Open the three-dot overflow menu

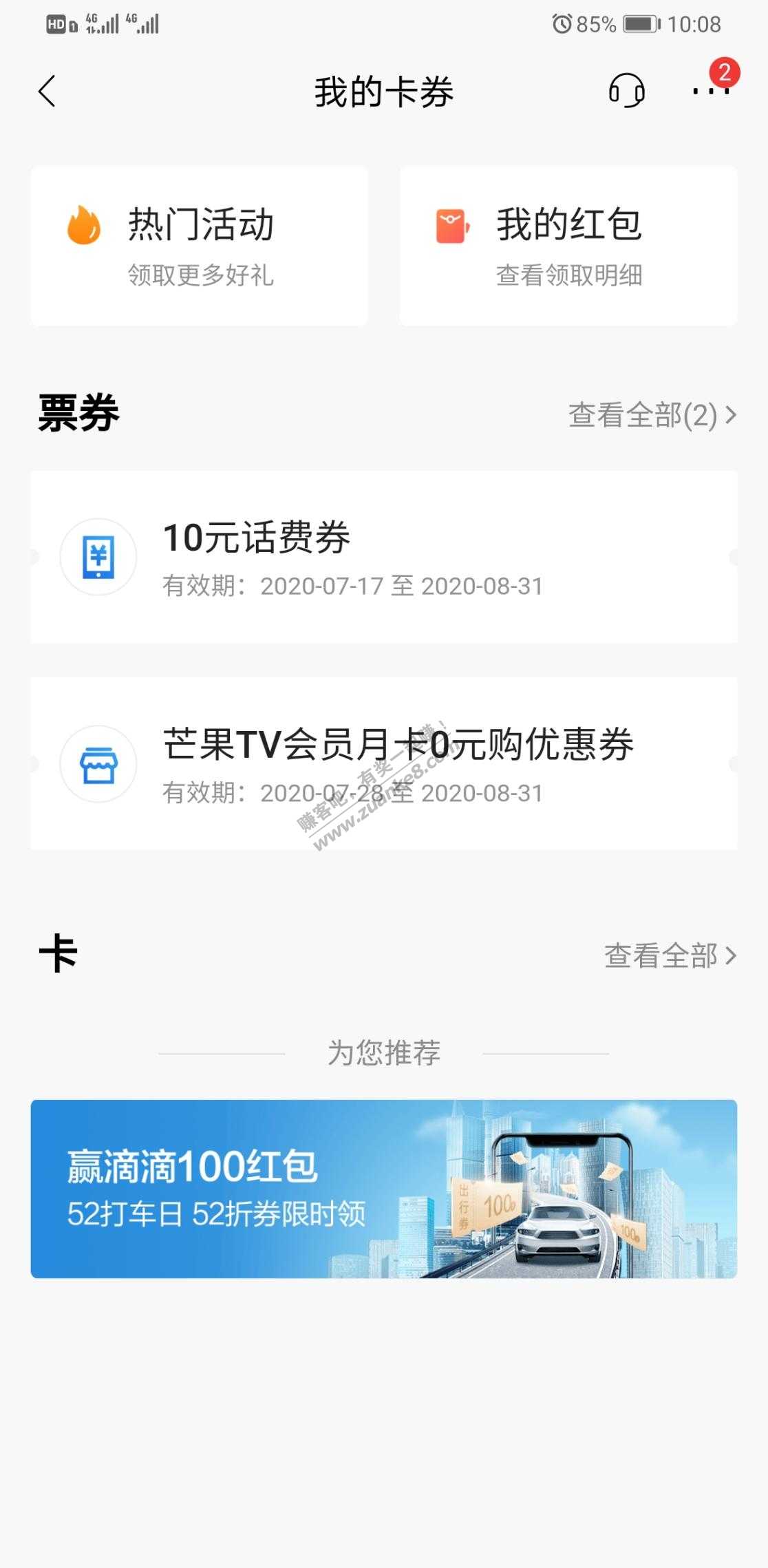point(710,90)
